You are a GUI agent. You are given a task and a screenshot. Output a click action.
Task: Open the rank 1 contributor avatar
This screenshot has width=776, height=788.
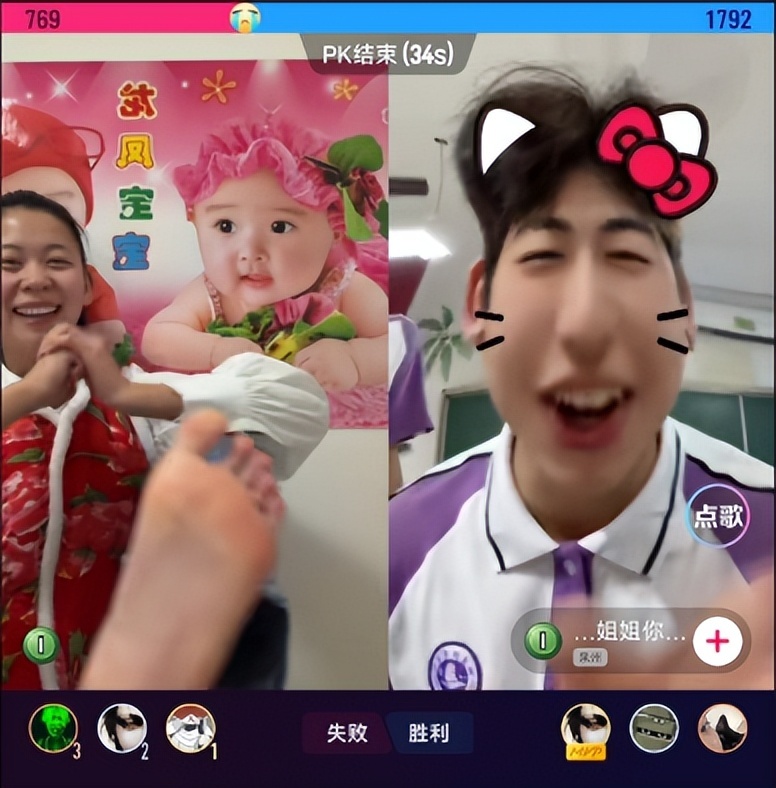click(x=191, y=728)
